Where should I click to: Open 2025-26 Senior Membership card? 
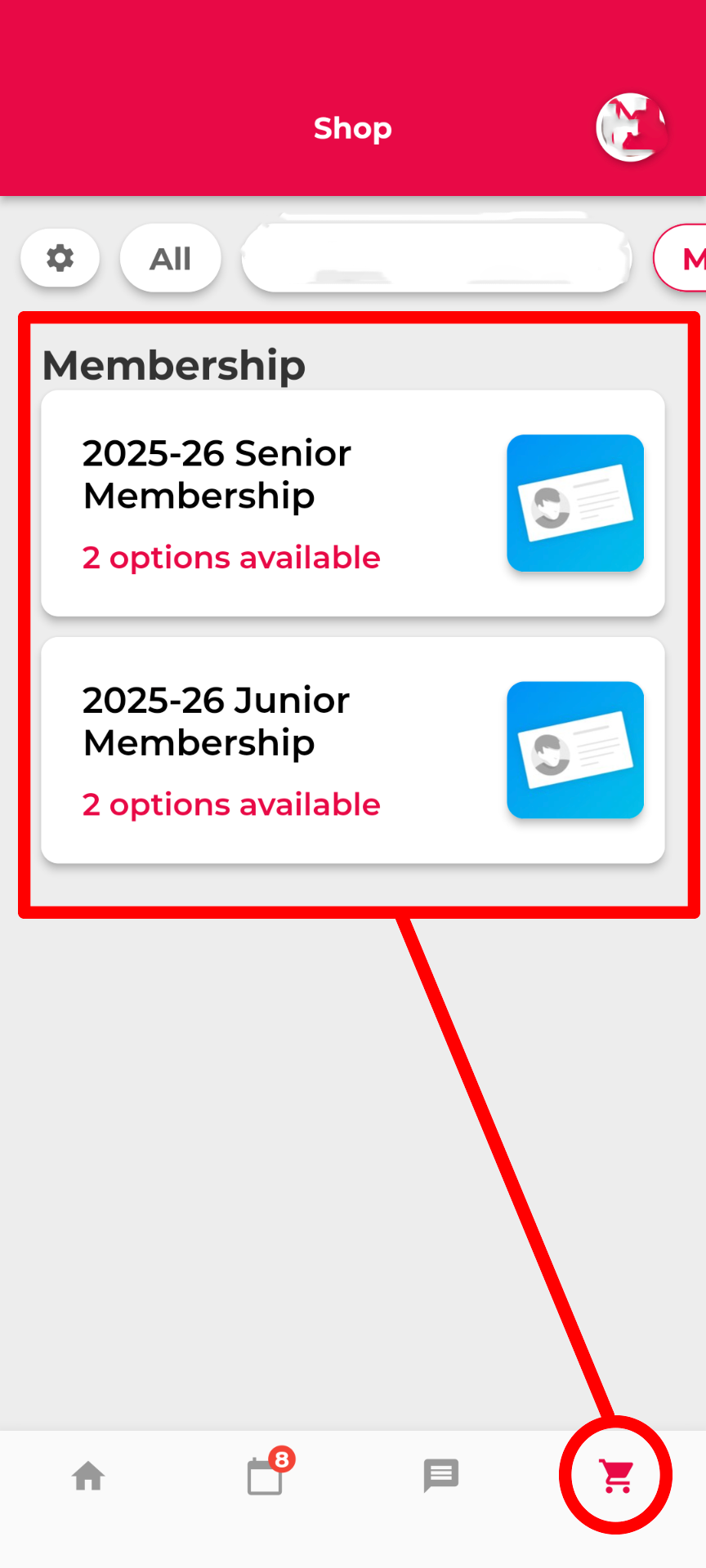pos(352,503)
